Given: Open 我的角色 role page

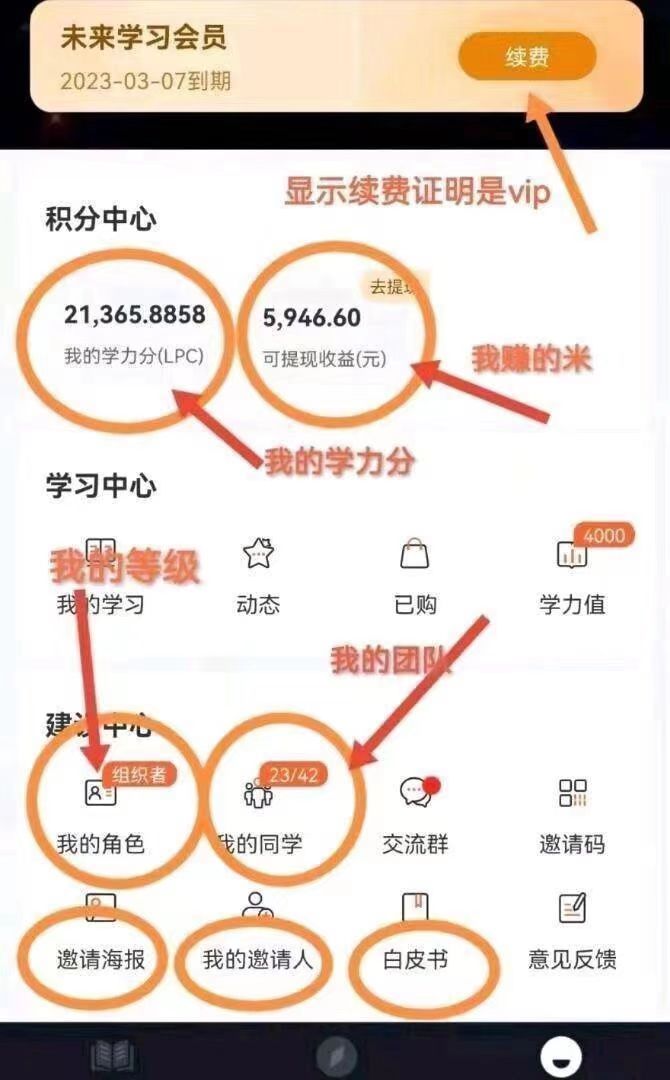Looking at the screenshot, I should coord(100,815).
